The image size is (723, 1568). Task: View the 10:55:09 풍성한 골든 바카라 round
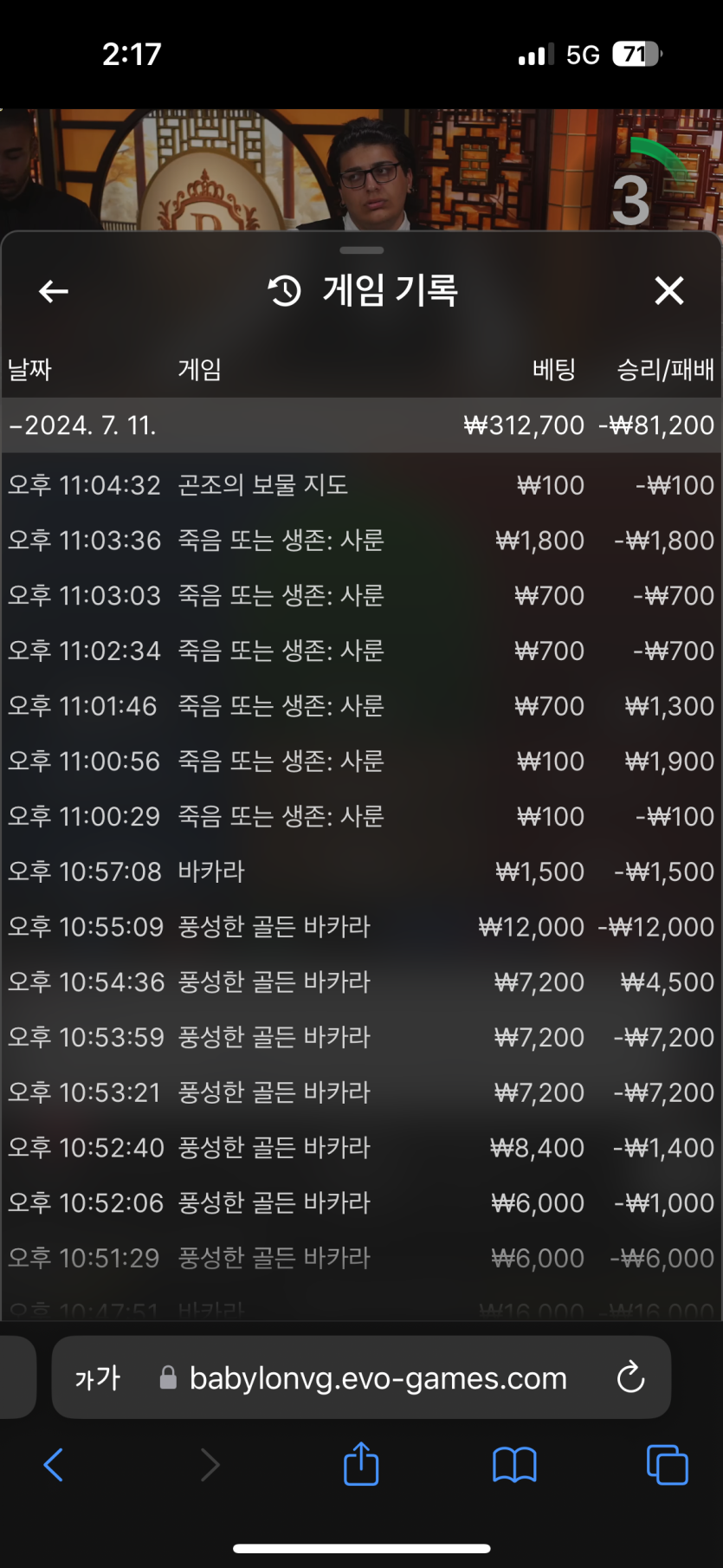pyautogui.click(x=360, y=927)
